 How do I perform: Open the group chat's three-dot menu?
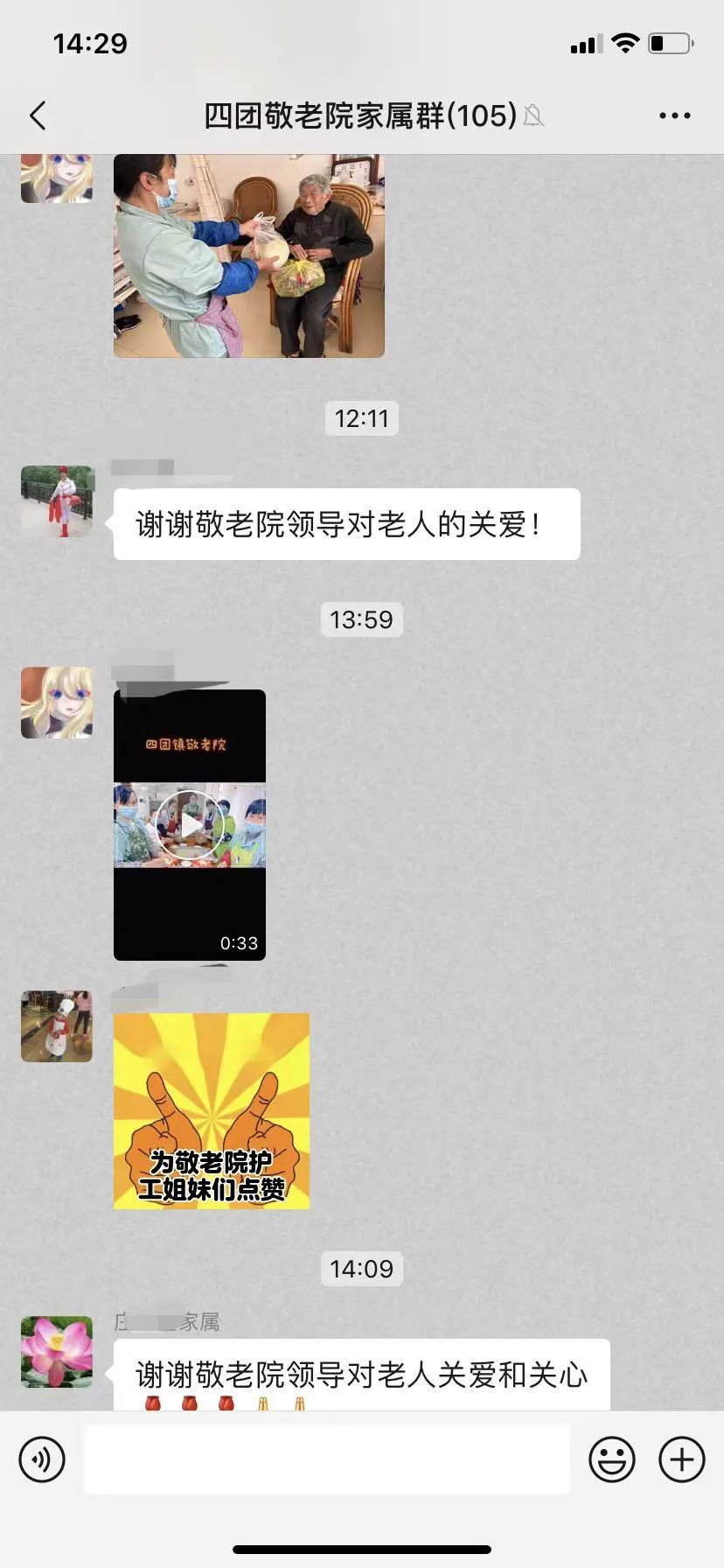(x=674, y=115)
